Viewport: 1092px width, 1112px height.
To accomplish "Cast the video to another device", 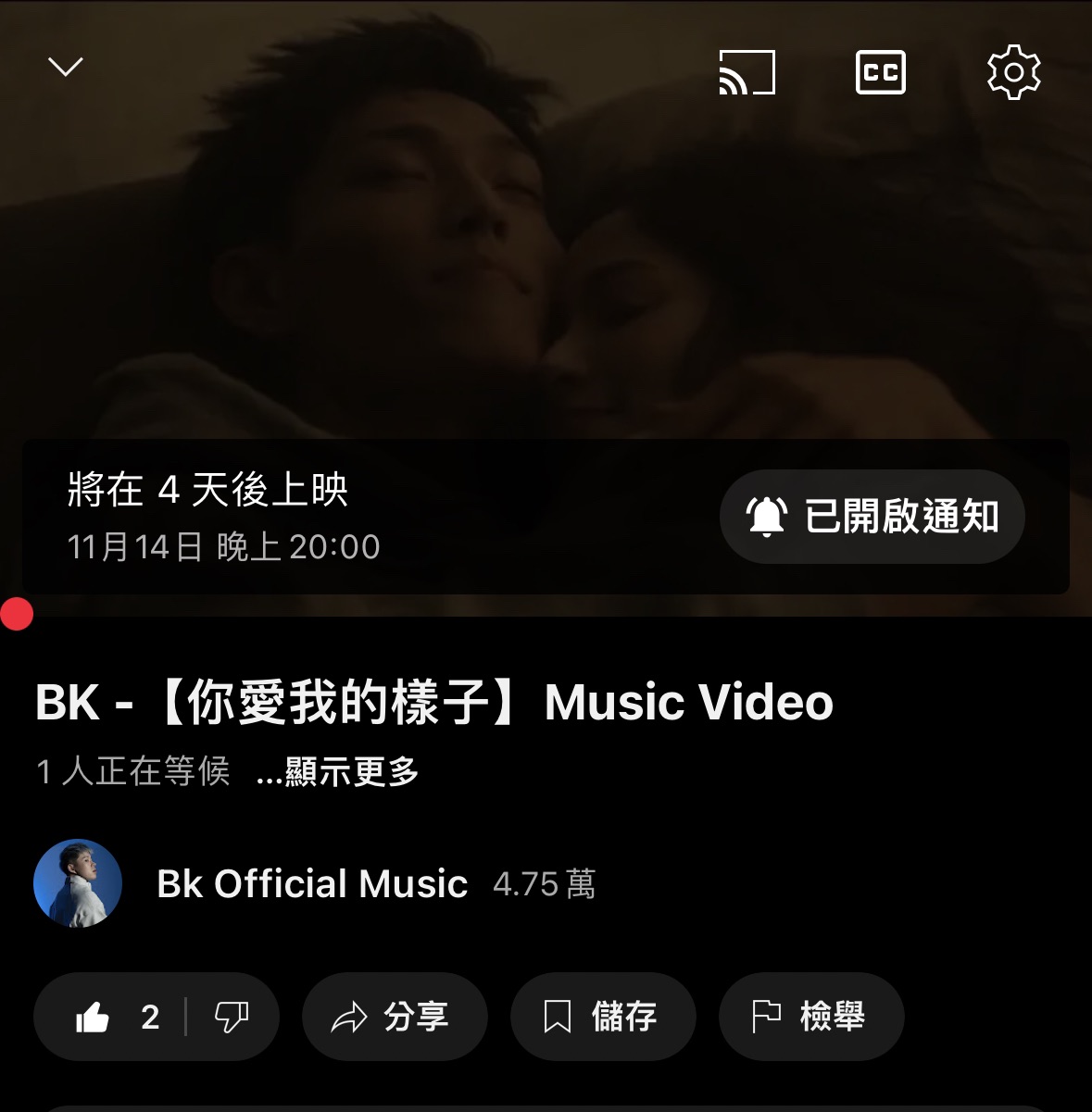I will (x=747, y=72).
